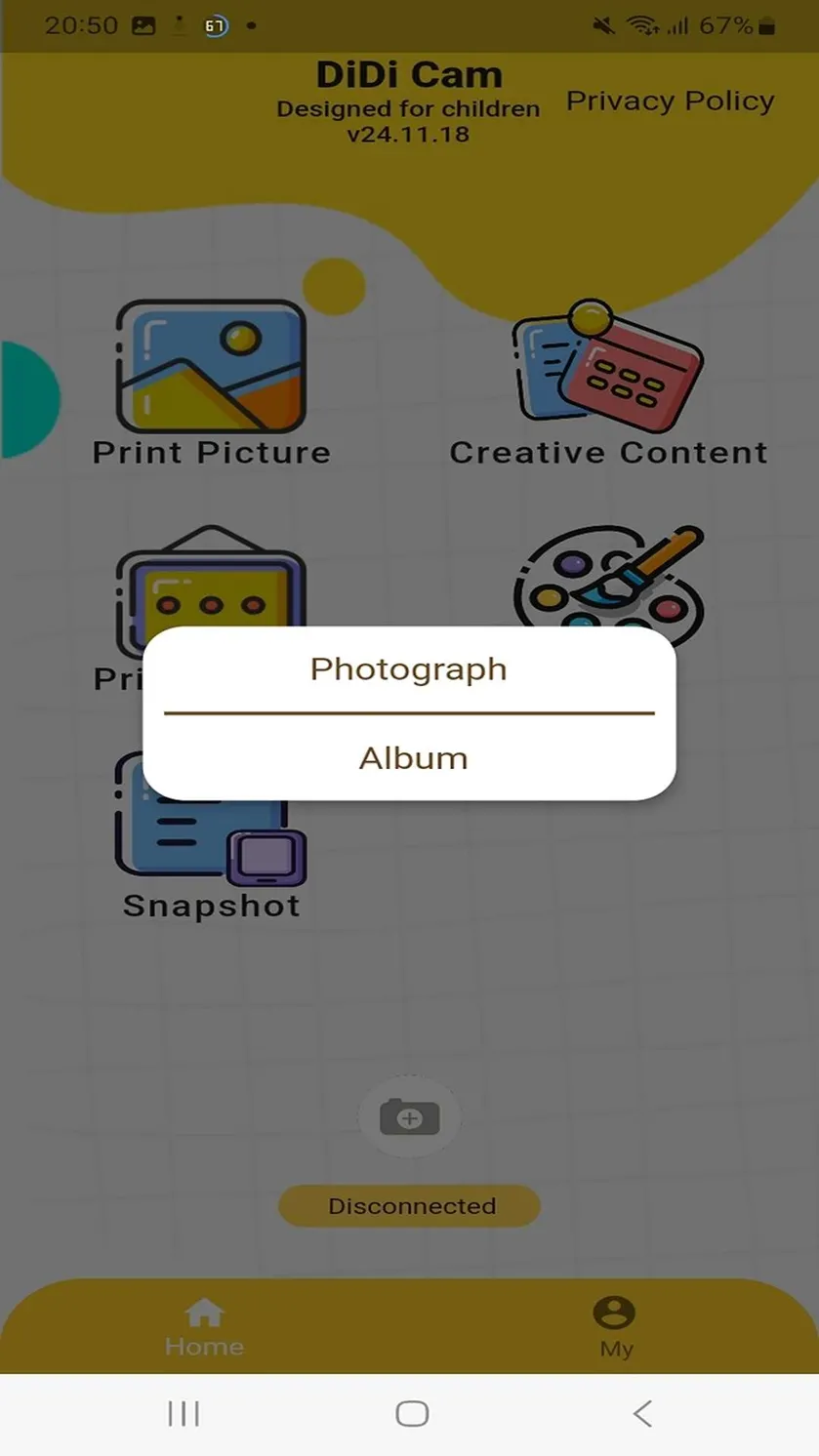Open the Privacy Policy link

tap(671, 101)
